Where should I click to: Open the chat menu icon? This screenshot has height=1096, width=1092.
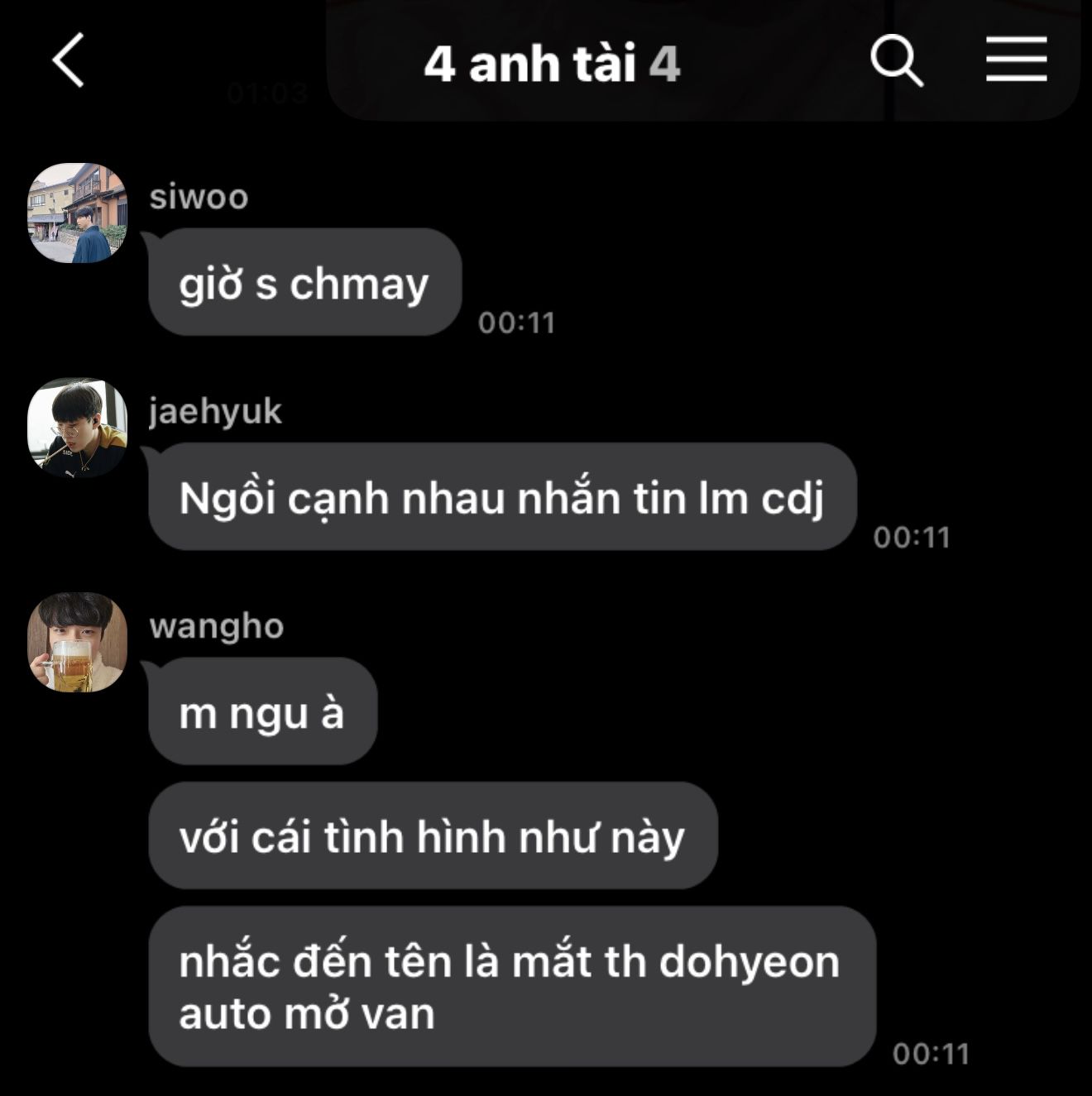point(1016,60)
